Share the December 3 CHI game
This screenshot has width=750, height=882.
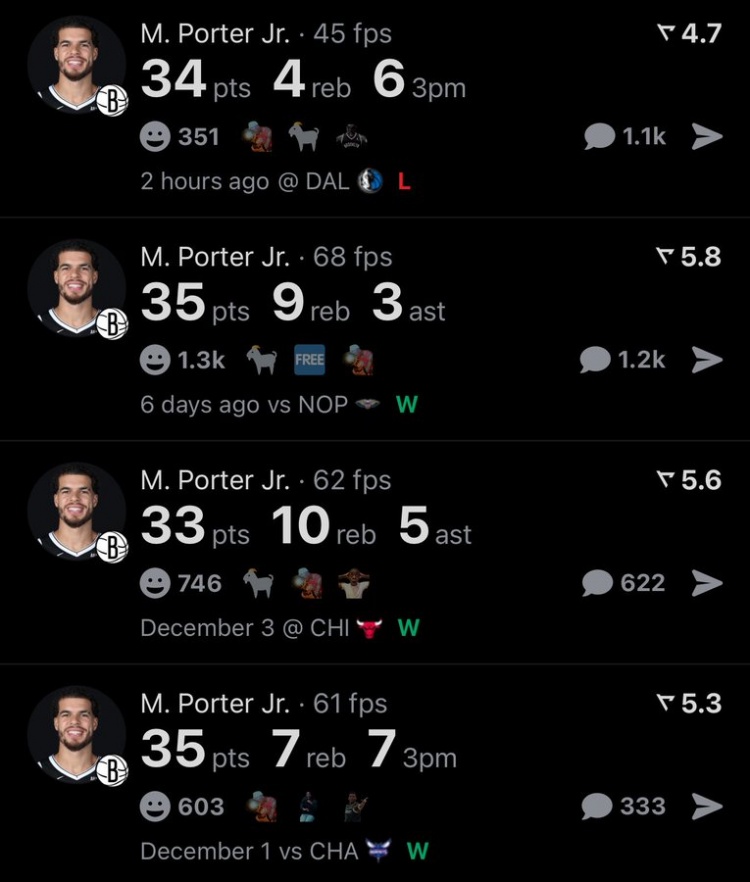[x=707, y=583]
